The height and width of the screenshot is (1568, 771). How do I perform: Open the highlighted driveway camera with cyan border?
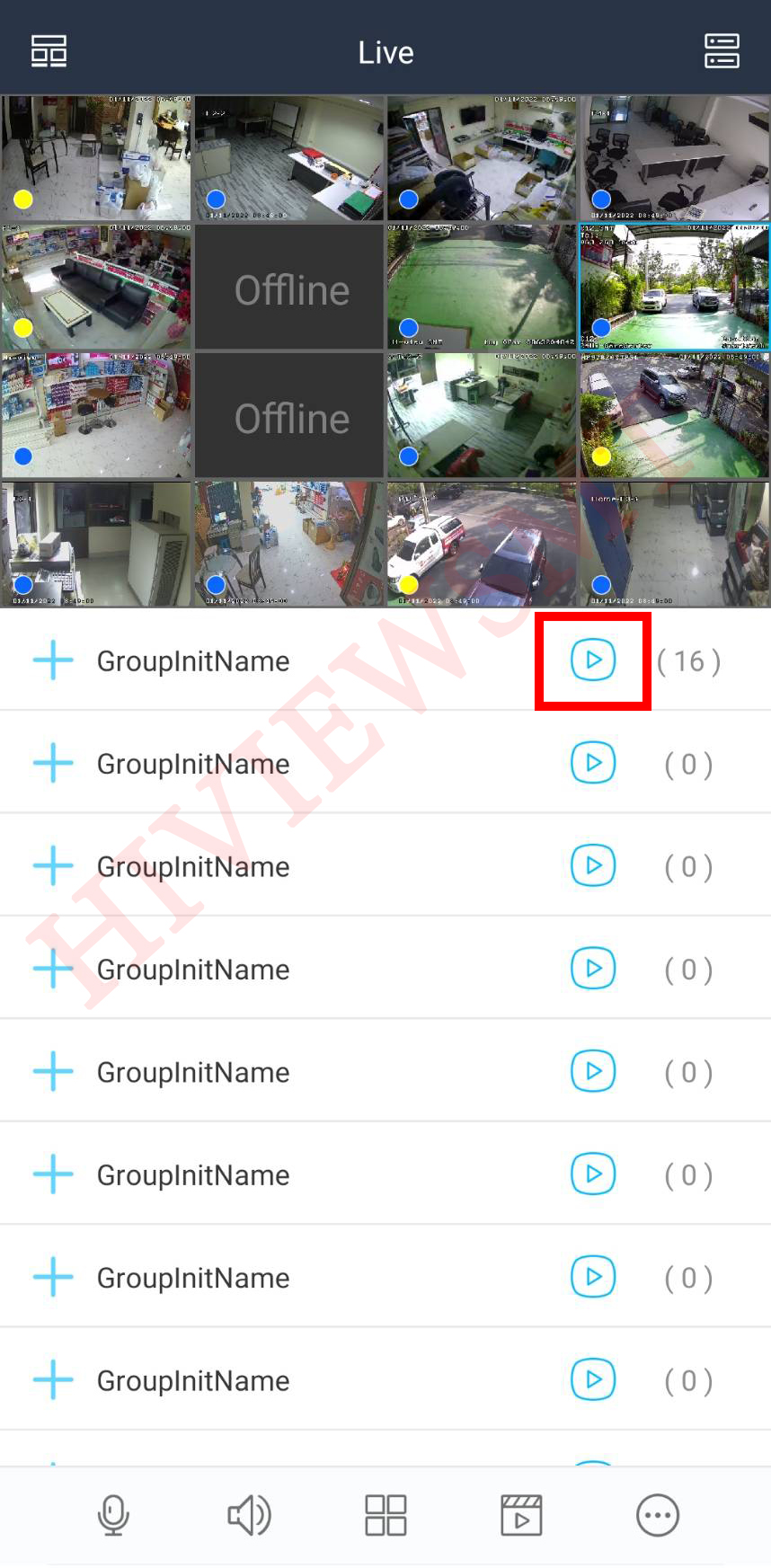pos(674,287)
